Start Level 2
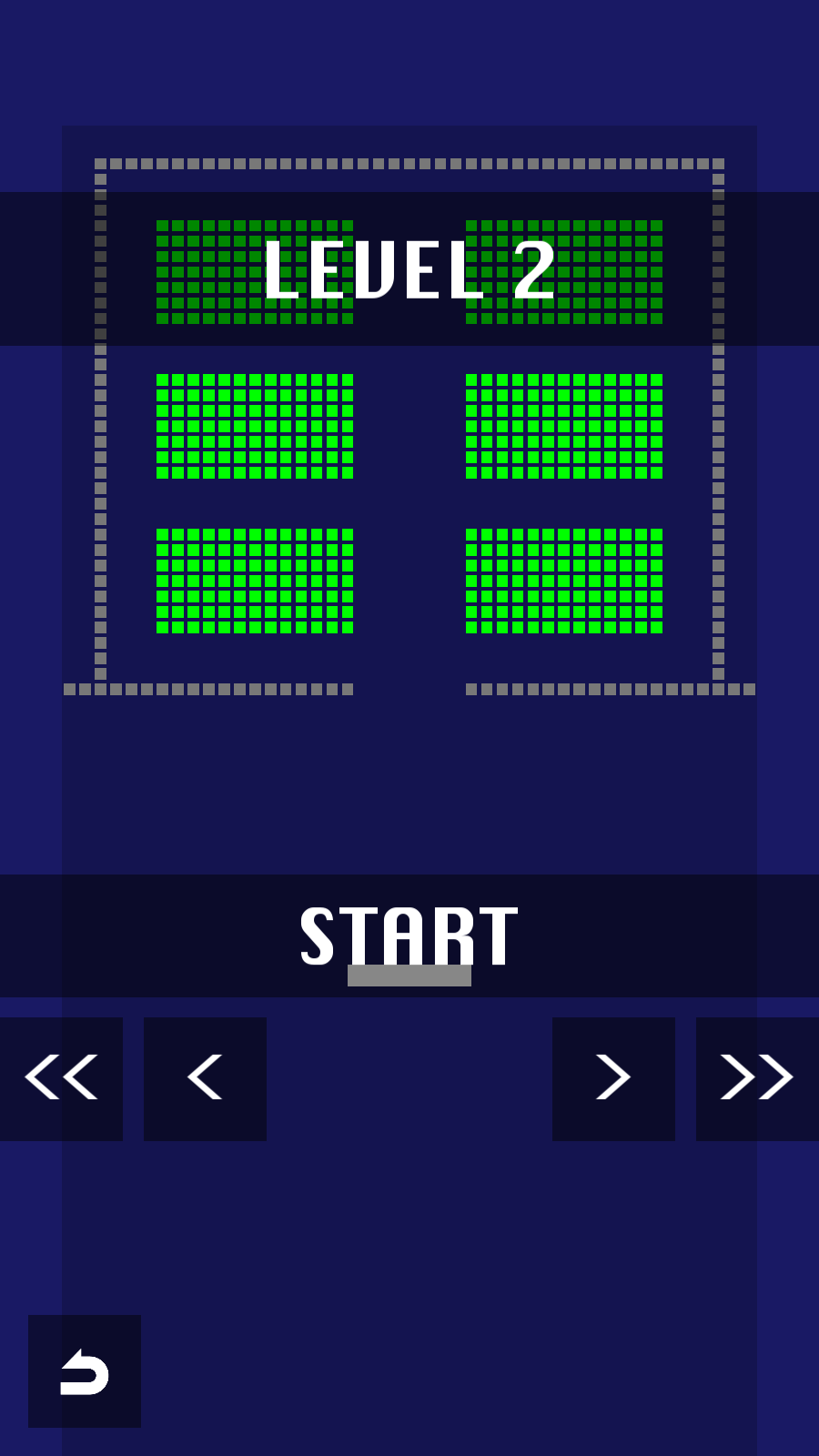This screenshot has height=1456, width=819. [x=409, y=935]
